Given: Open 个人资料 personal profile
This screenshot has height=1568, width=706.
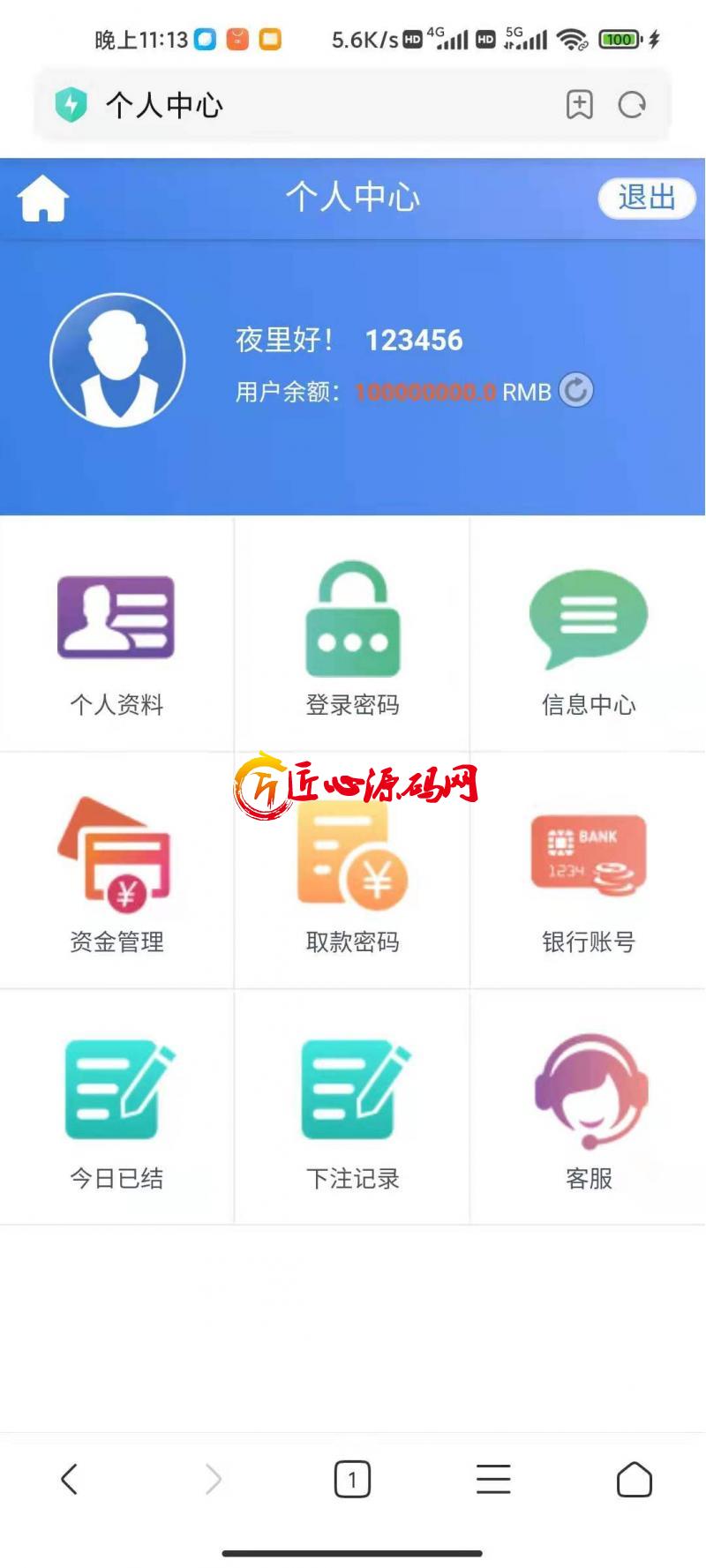Looking at the screenshot, I should (116, 634).
